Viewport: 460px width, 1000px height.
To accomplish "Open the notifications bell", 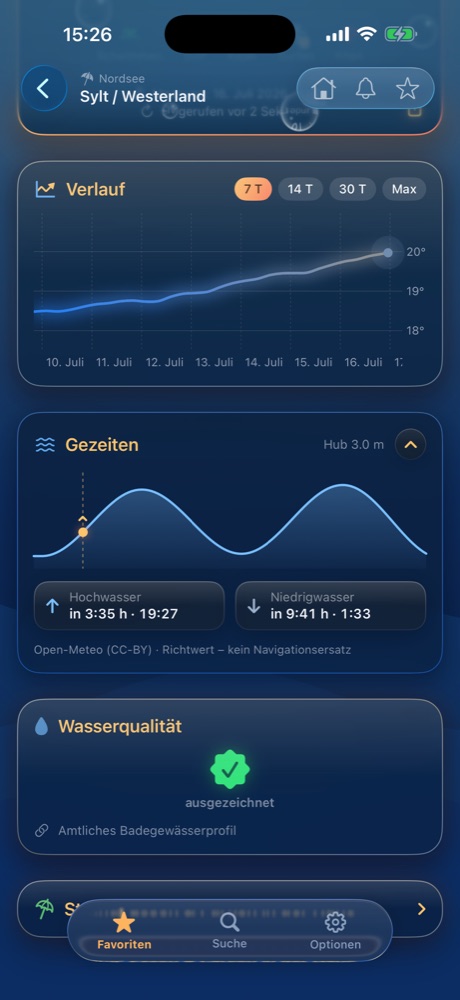I will [x=366, y=89].
